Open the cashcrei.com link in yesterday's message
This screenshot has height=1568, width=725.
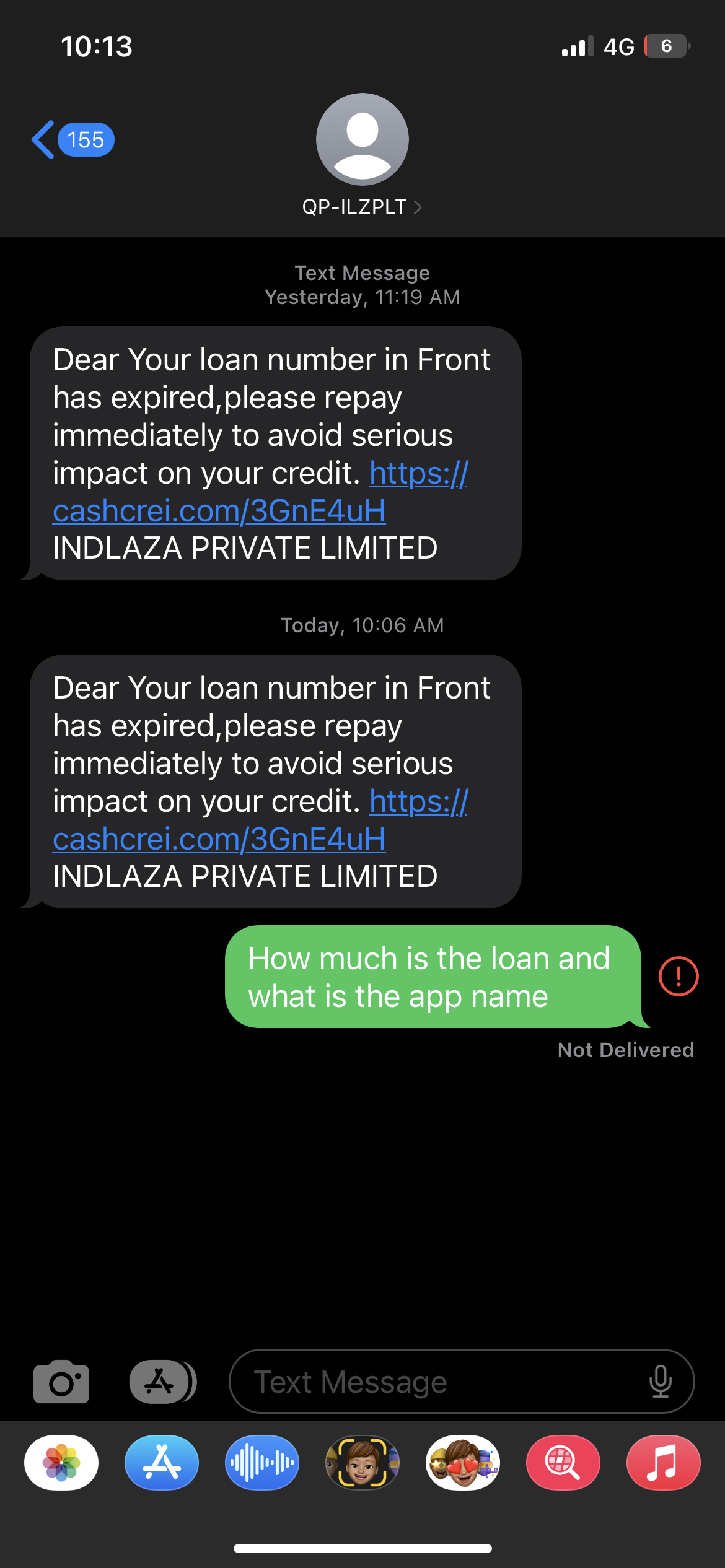coord(219,511)
